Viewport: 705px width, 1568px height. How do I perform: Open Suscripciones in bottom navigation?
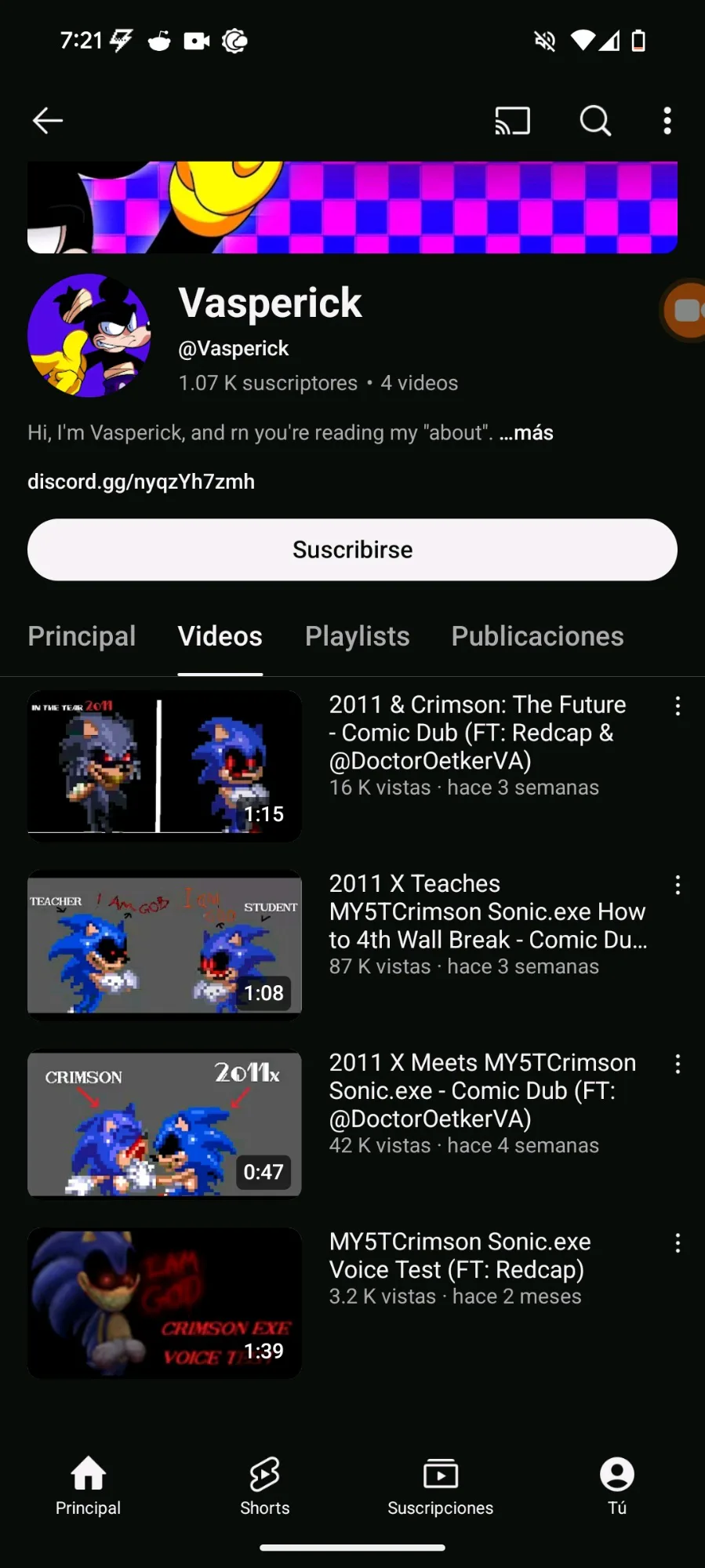point(440,1486)
